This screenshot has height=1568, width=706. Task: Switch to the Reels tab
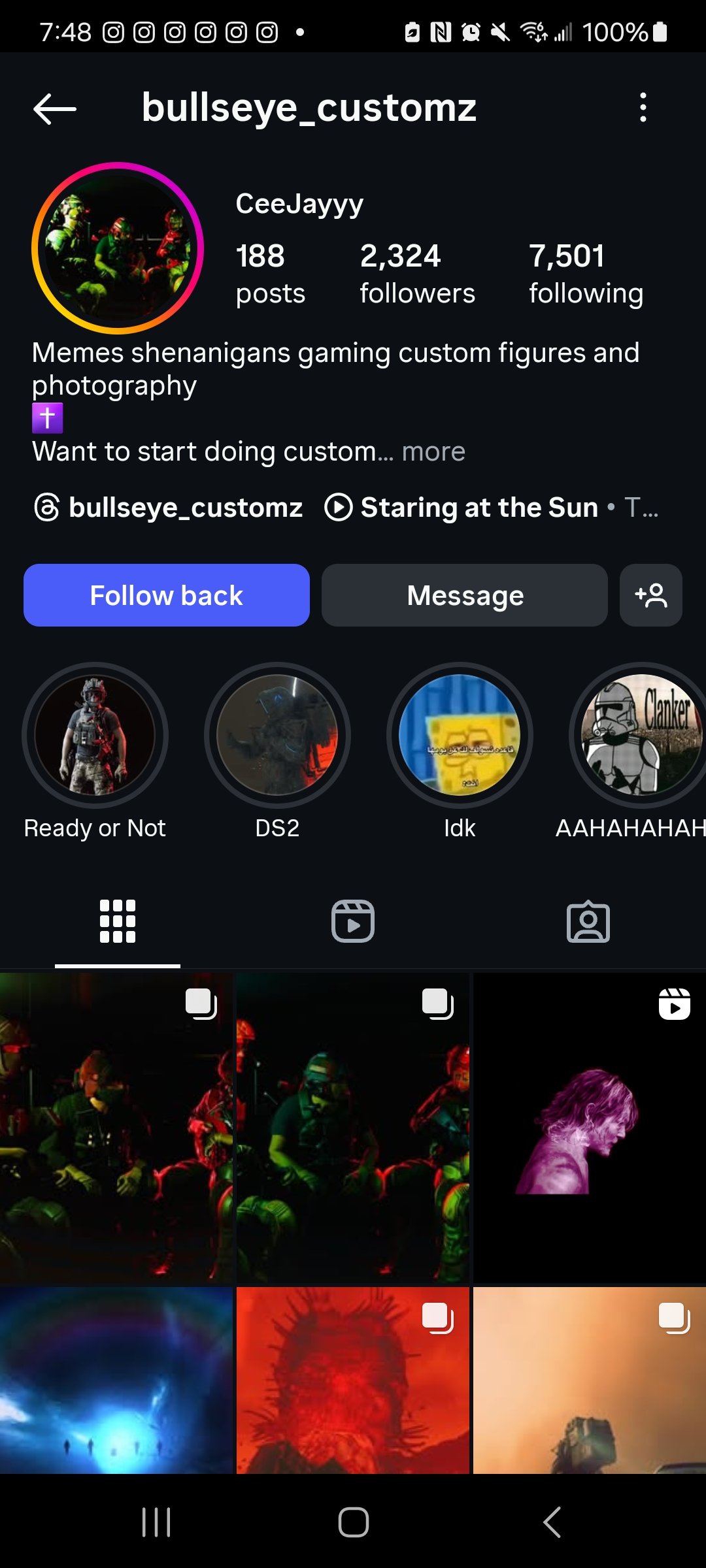click(353, 921)
